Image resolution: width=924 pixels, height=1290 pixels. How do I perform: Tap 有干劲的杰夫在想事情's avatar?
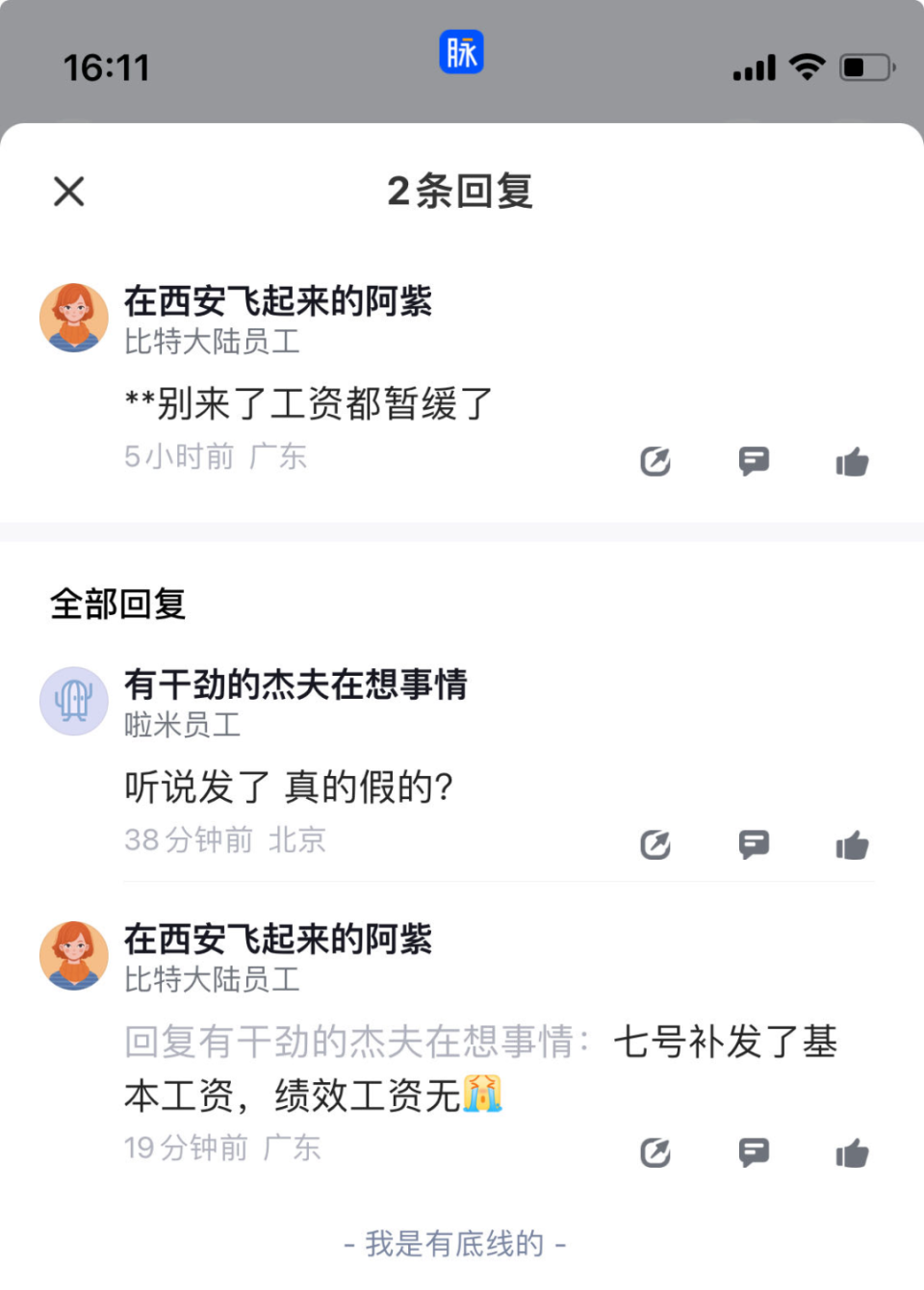pos(74,701)
